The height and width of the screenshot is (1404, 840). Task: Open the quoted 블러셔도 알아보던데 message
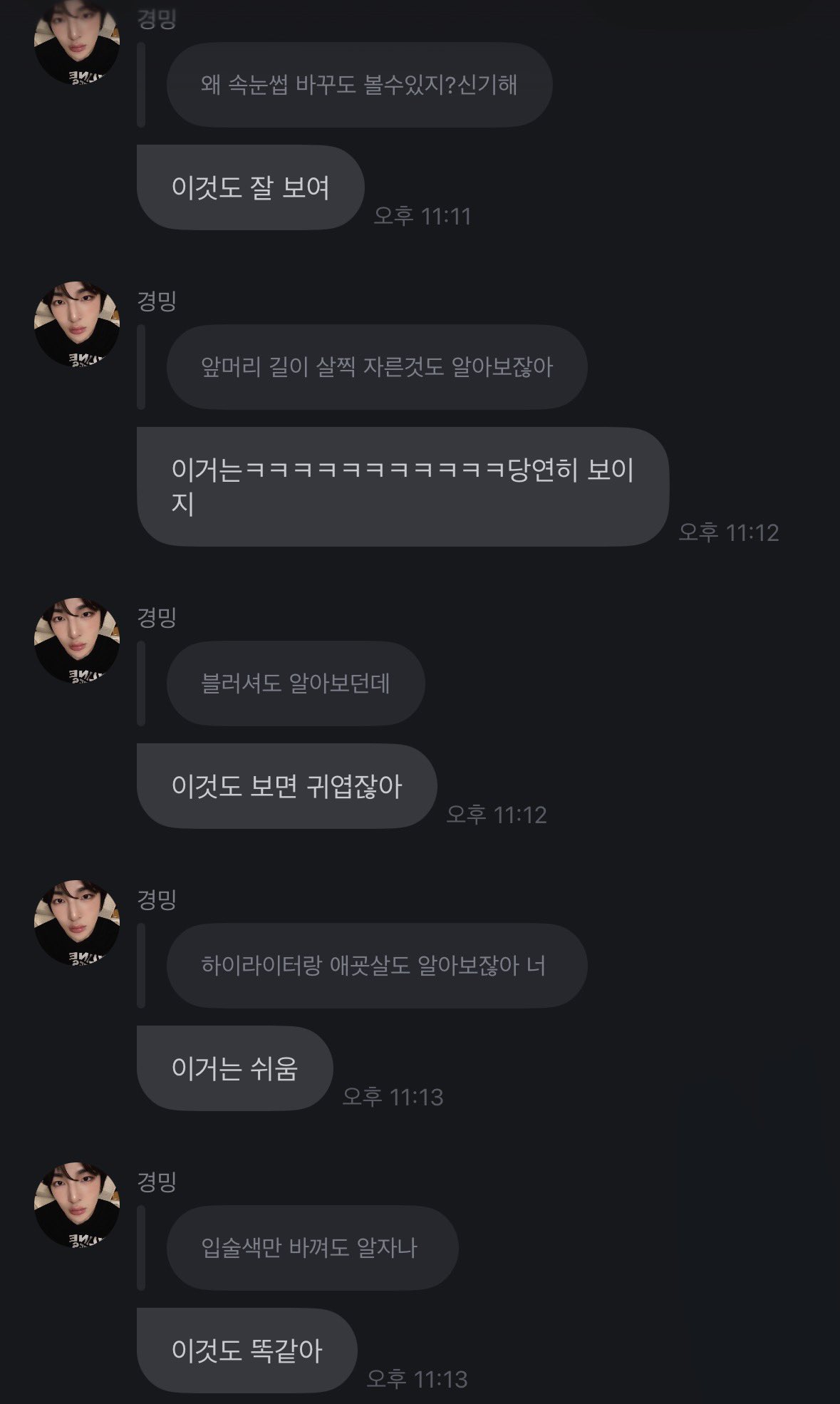click(x=295, y=683)
